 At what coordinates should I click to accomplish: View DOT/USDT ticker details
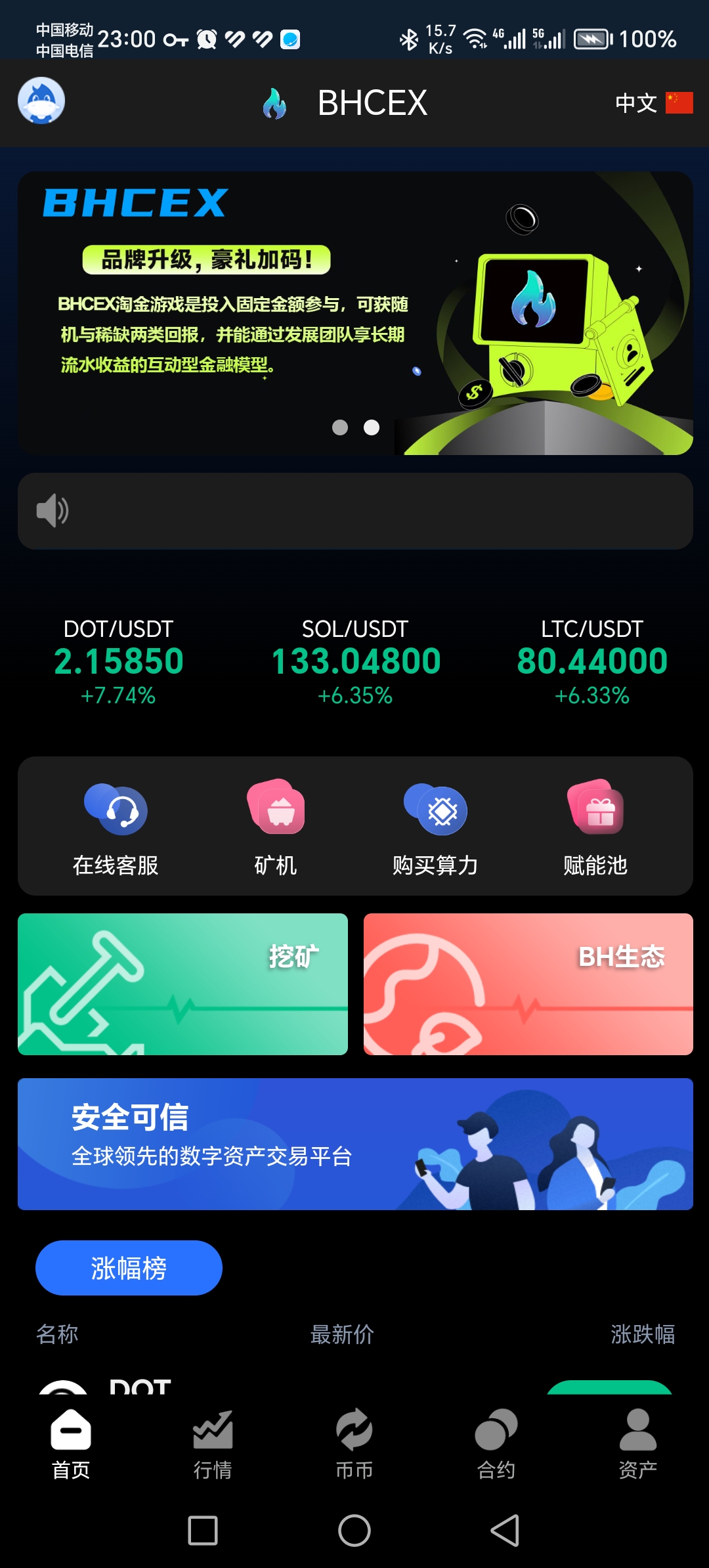[x=118, y=661]
